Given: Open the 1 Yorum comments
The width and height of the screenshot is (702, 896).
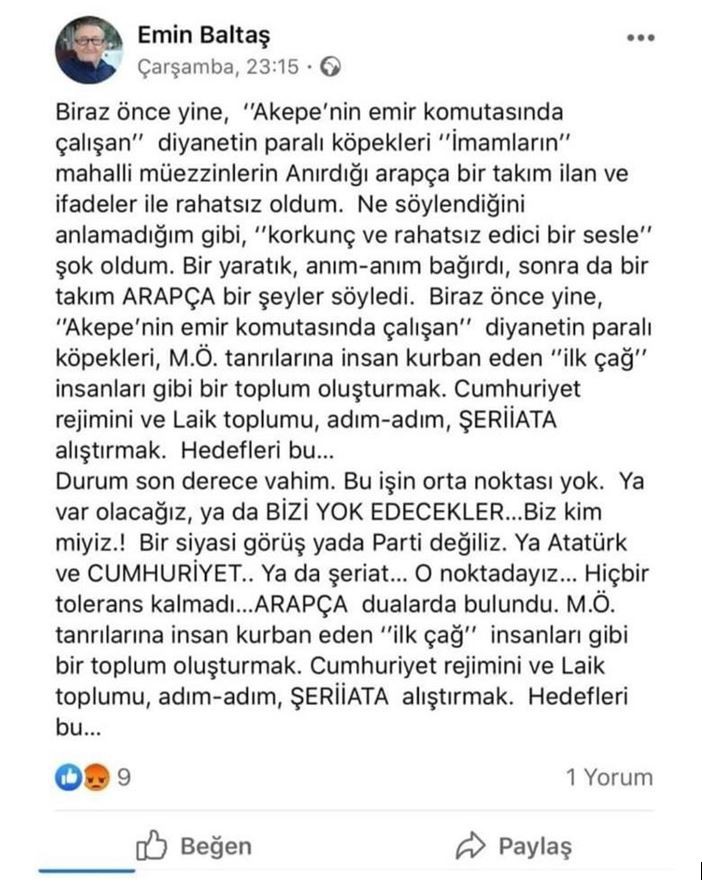Looking at the screenshot, I should coord(608,777).
